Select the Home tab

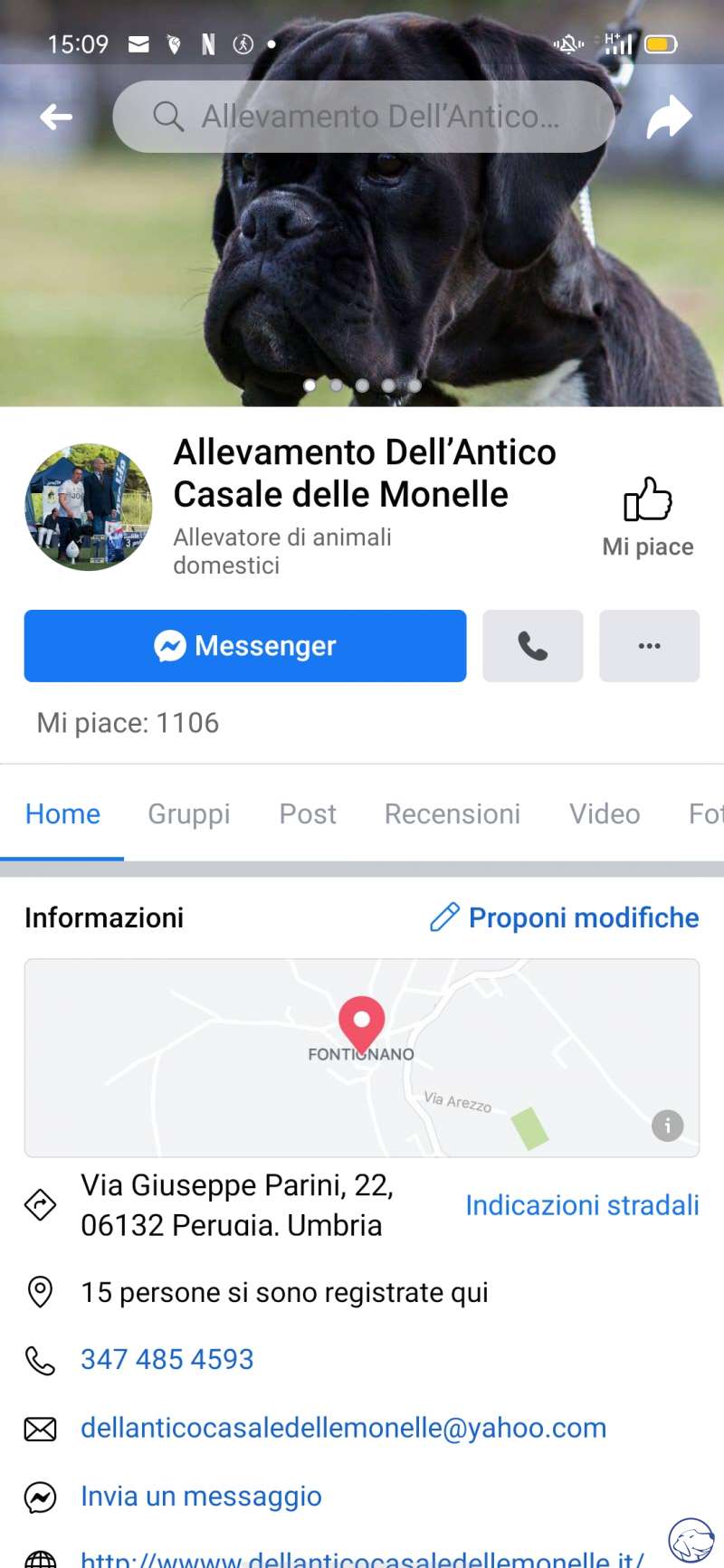pos(62,813)
